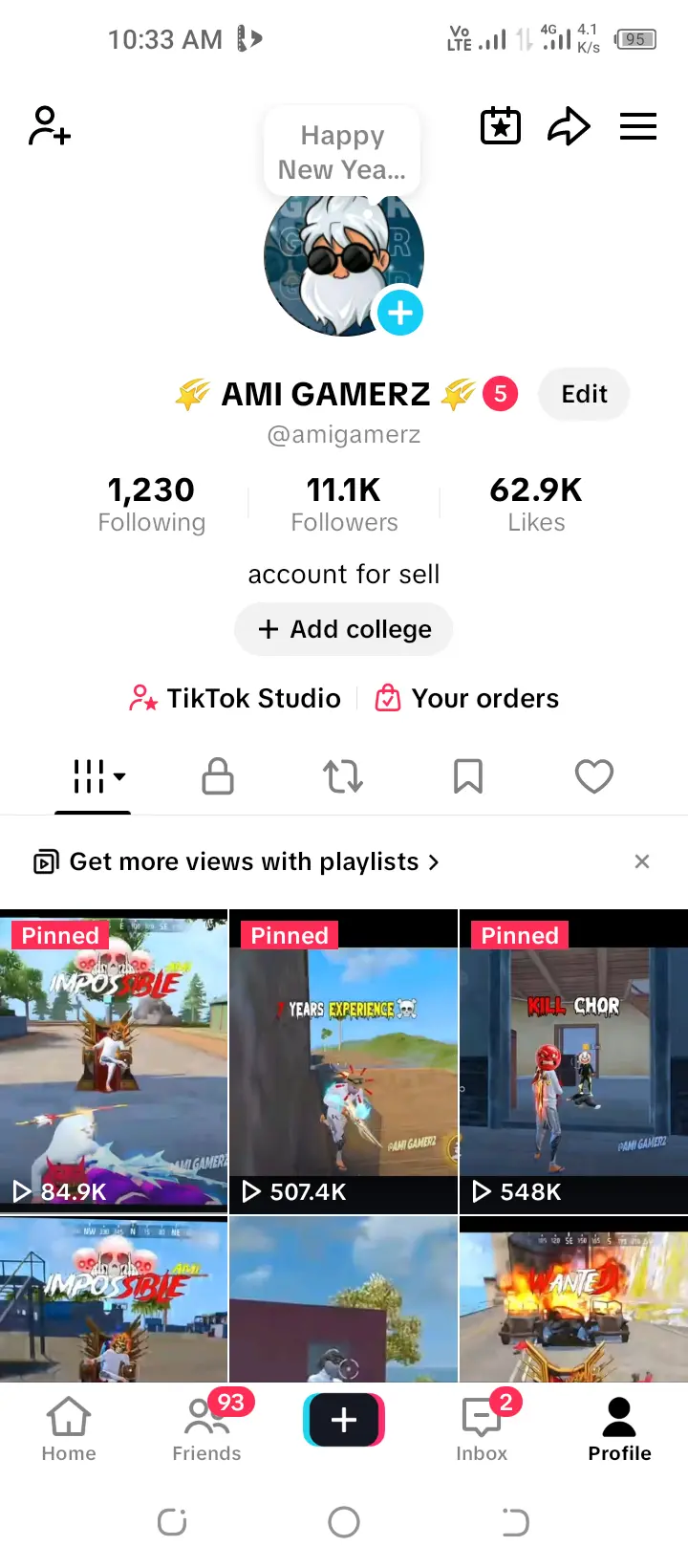View the Following list
Screen dimensions: 688x1568
(x=151, y=505)
